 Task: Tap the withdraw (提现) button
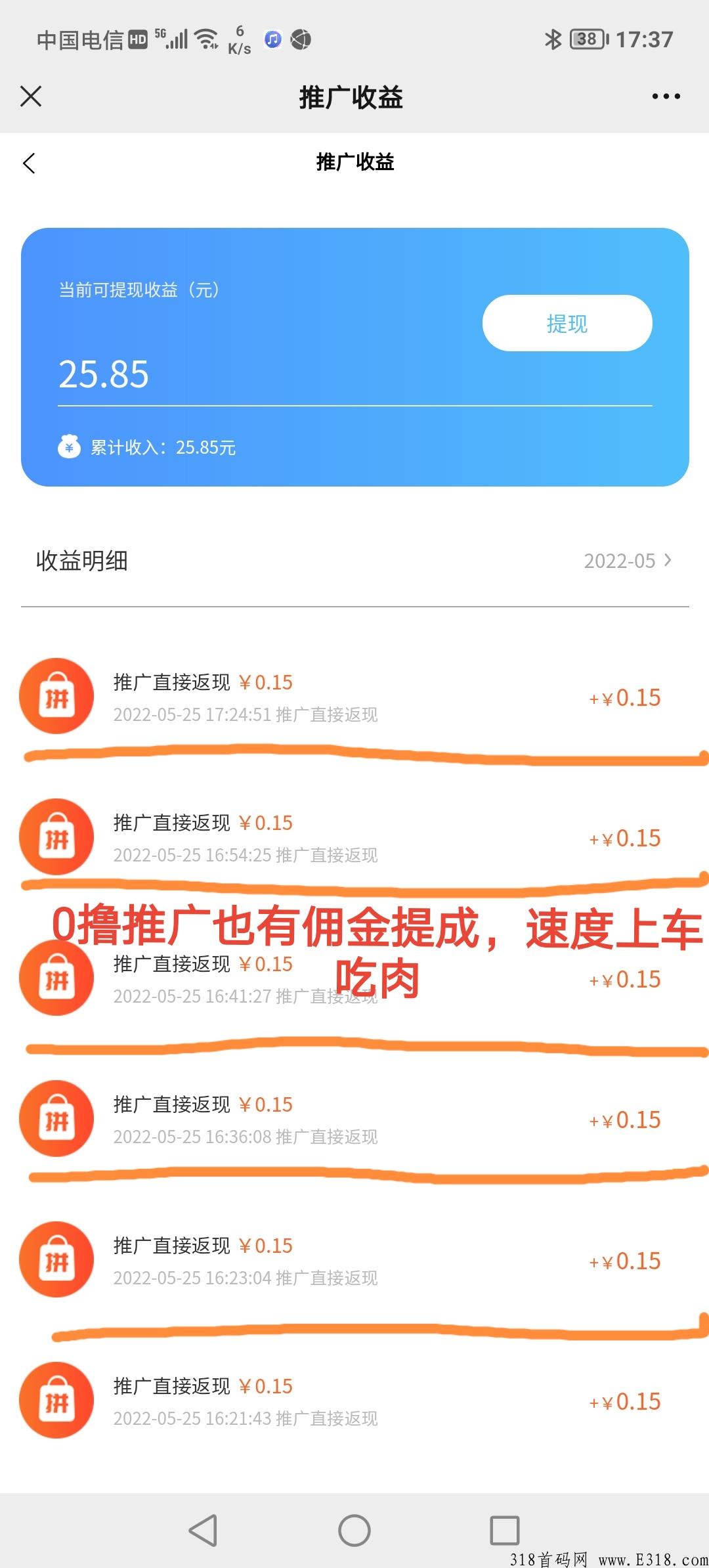pyautogui.click(x=567, y=323)
